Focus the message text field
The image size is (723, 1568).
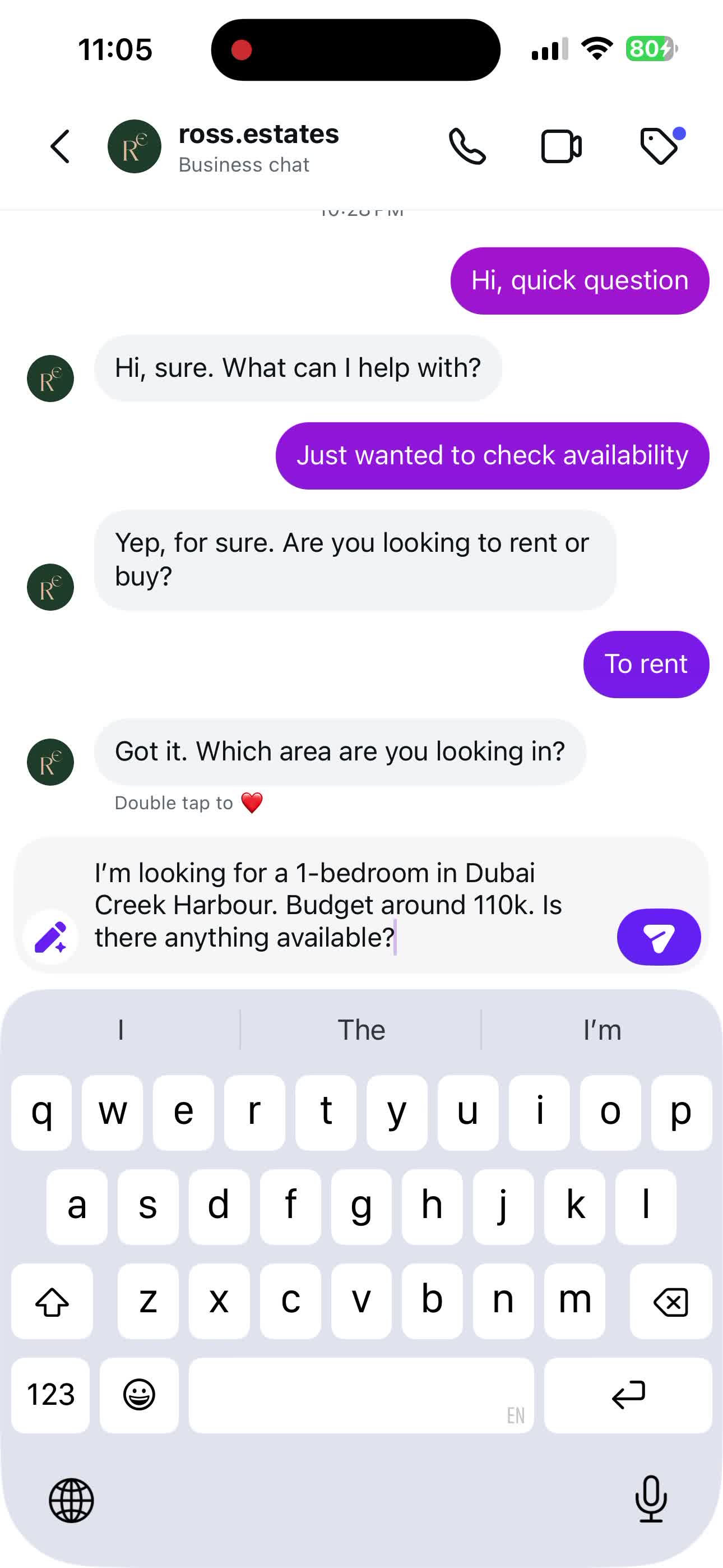click(x=341, y=905)
